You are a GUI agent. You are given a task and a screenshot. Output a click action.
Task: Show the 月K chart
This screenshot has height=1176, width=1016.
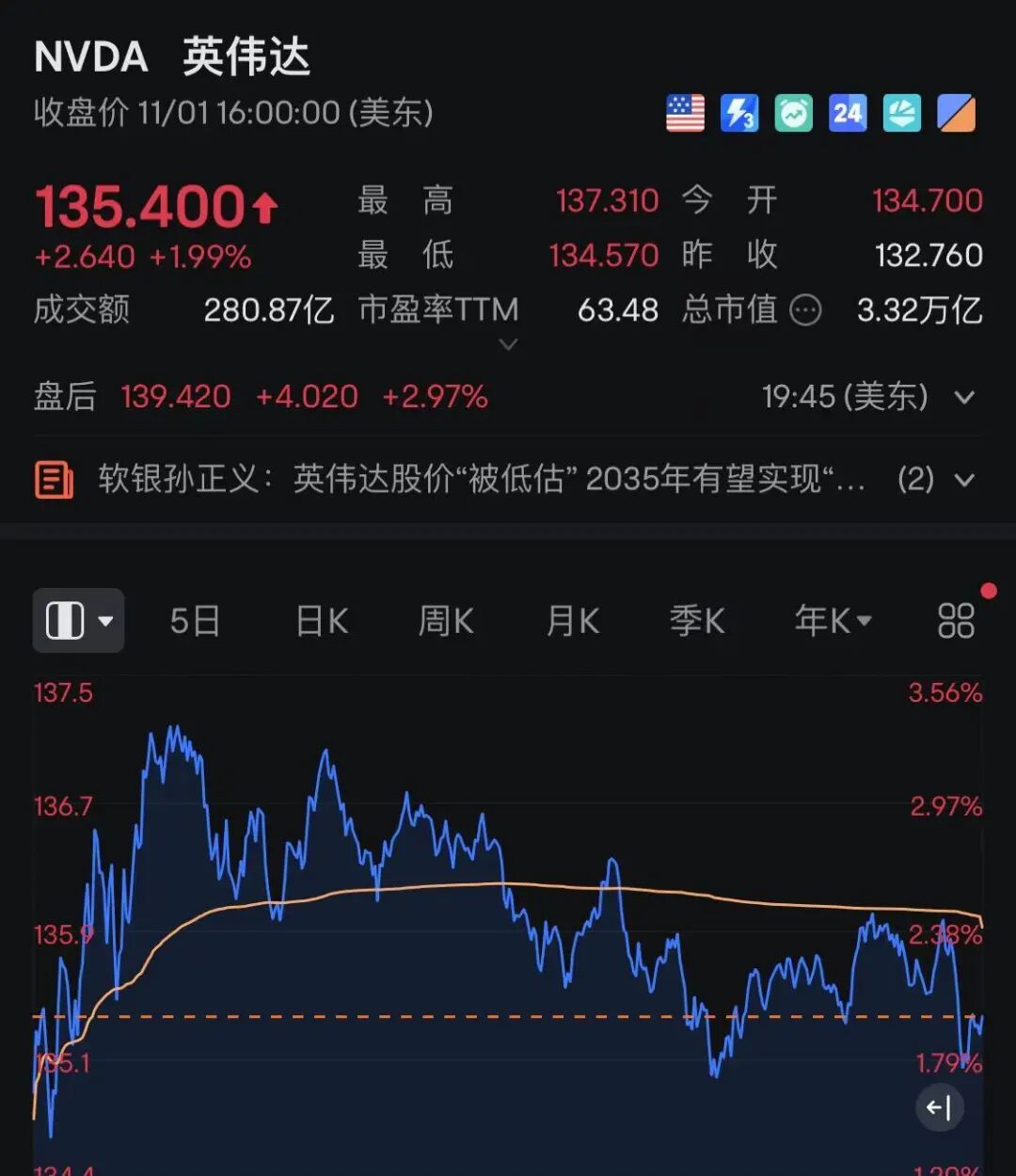[573, 621]
